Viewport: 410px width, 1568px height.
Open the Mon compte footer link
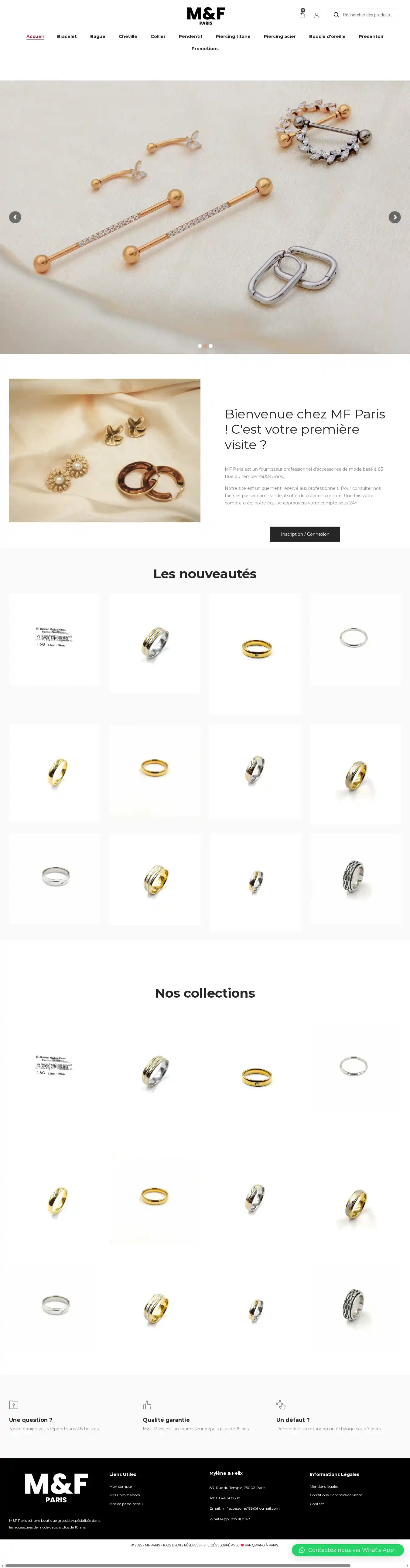121,1487
